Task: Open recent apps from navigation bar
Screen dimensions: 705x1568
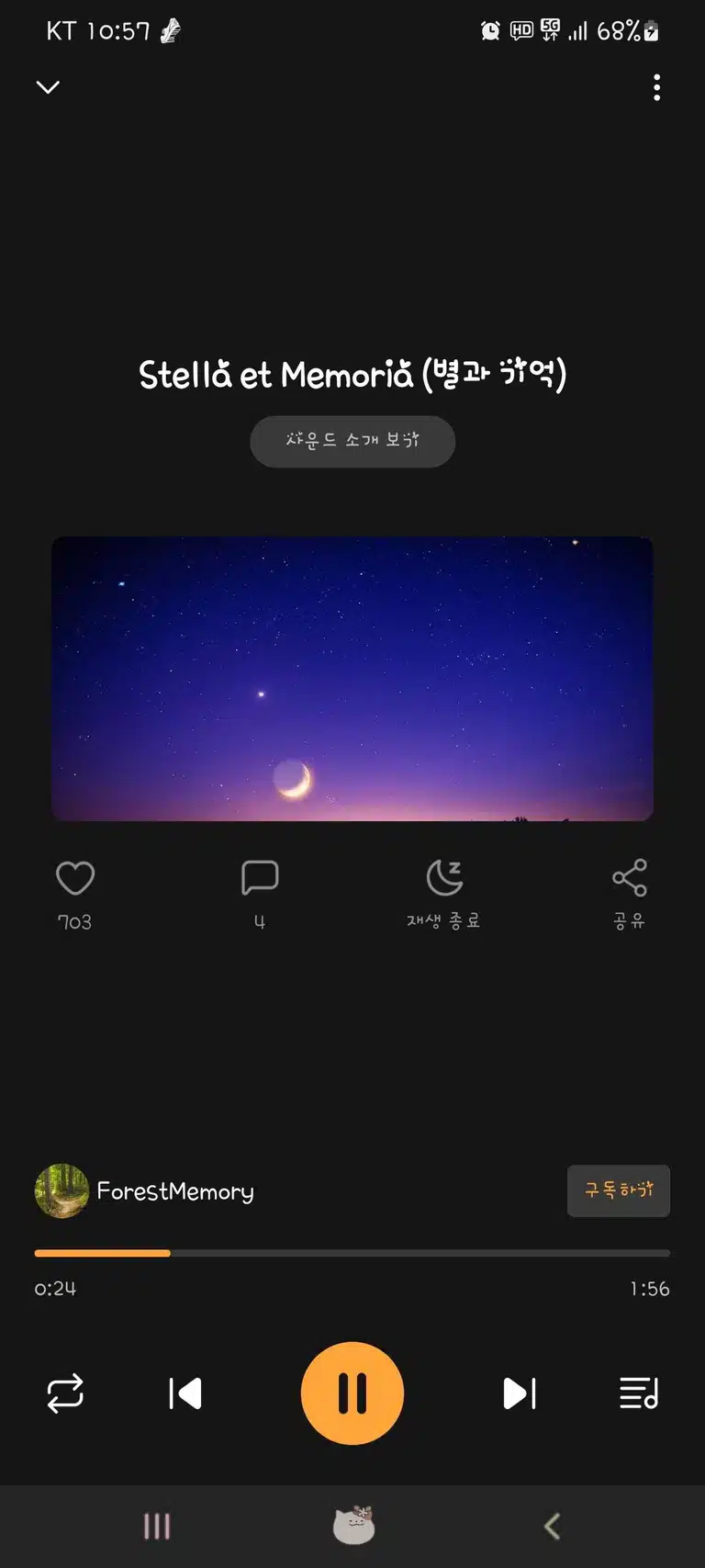Action: coord(157,1527)
